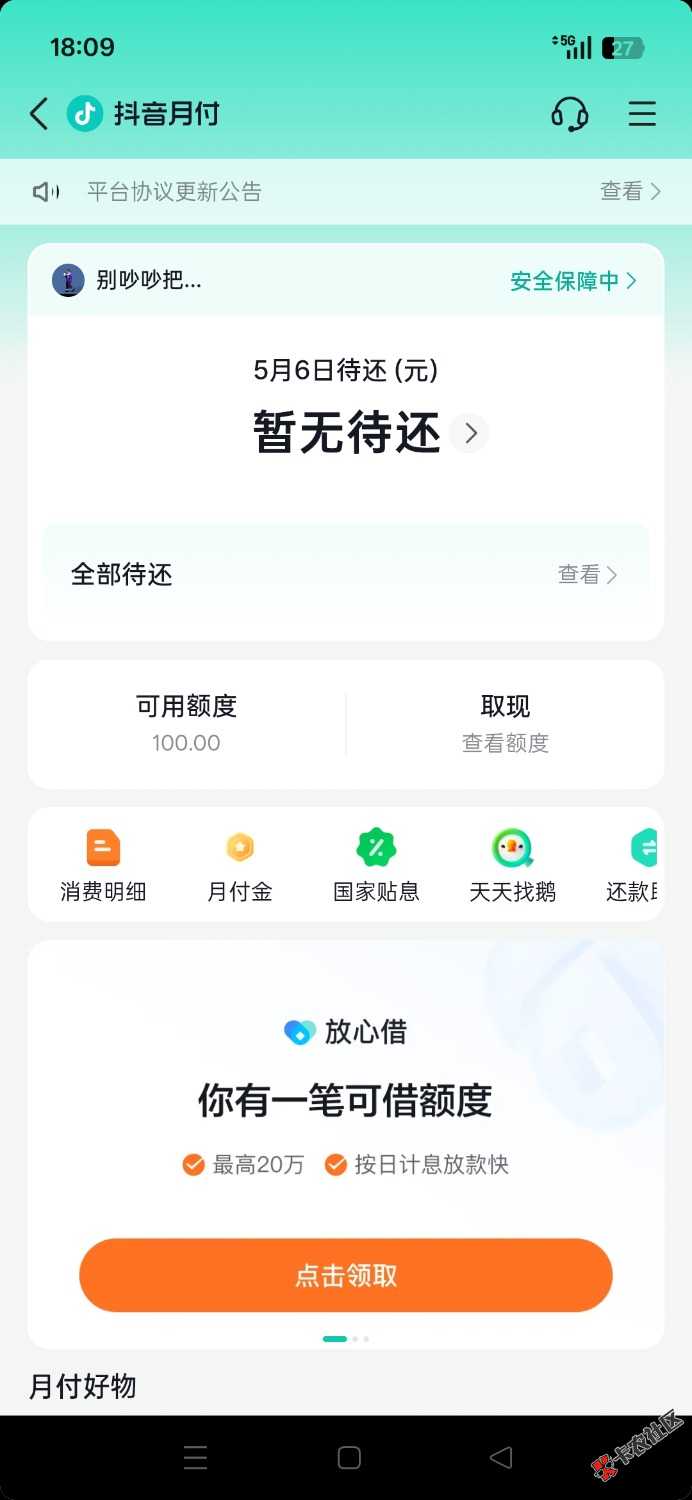Open the hamburger menu
Screen dimensions: 692x1500
point(642,114)
